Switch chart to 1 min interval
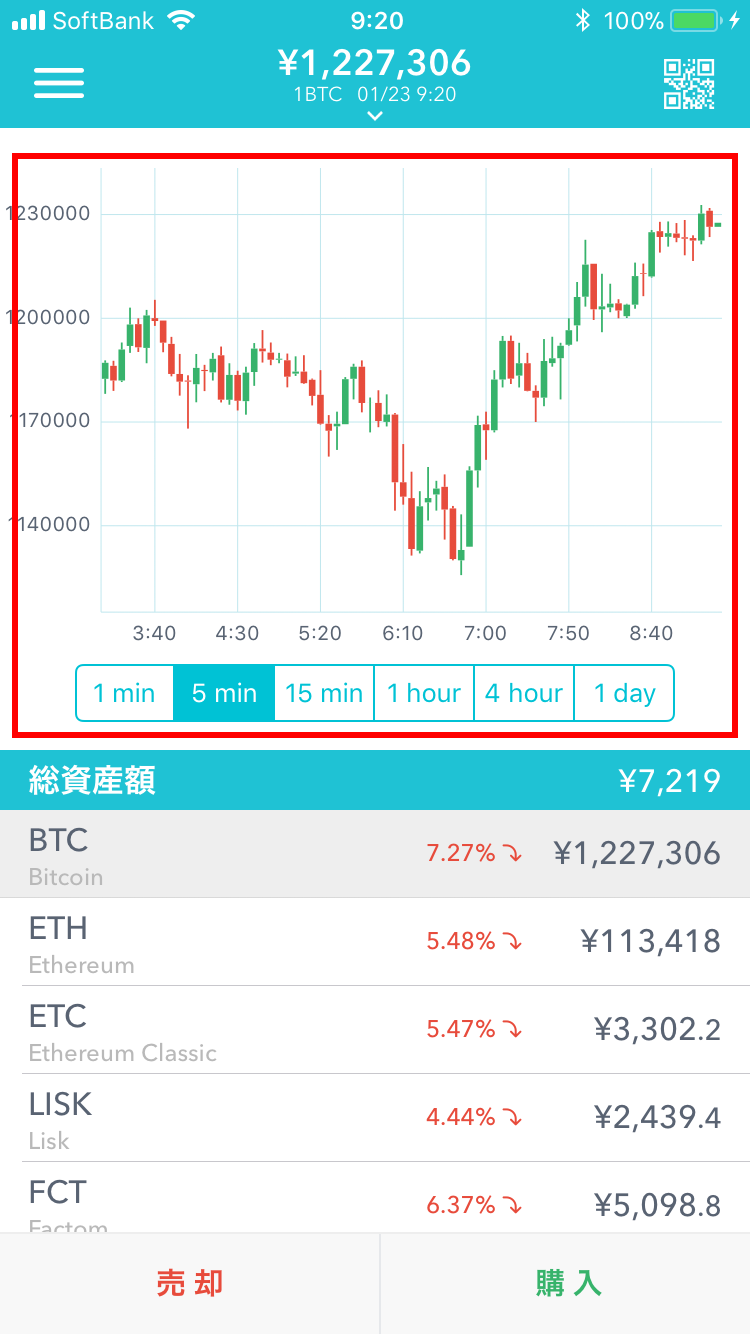750x1334 pixels. (x=125, y=693)
